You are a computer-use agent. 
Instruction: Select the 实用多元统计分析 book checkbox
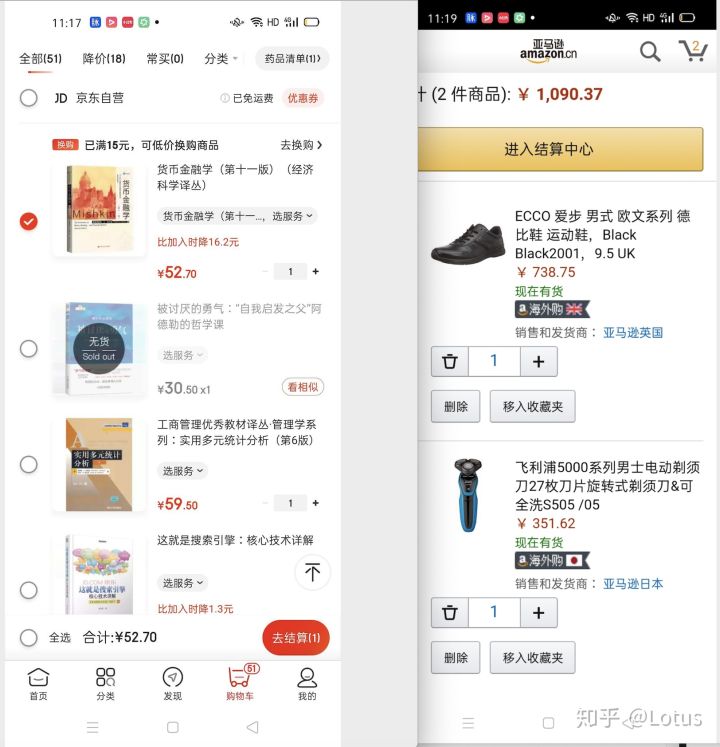(x=29, y=464)
